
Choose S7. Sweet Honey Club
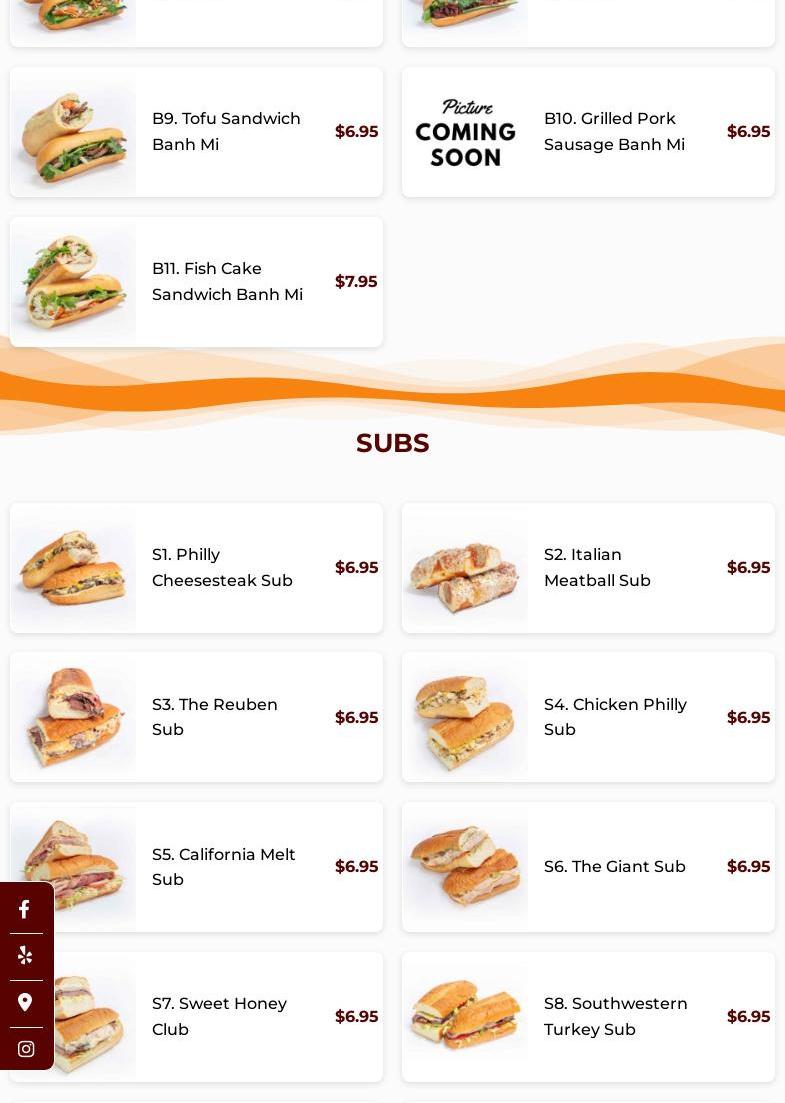219,1016
